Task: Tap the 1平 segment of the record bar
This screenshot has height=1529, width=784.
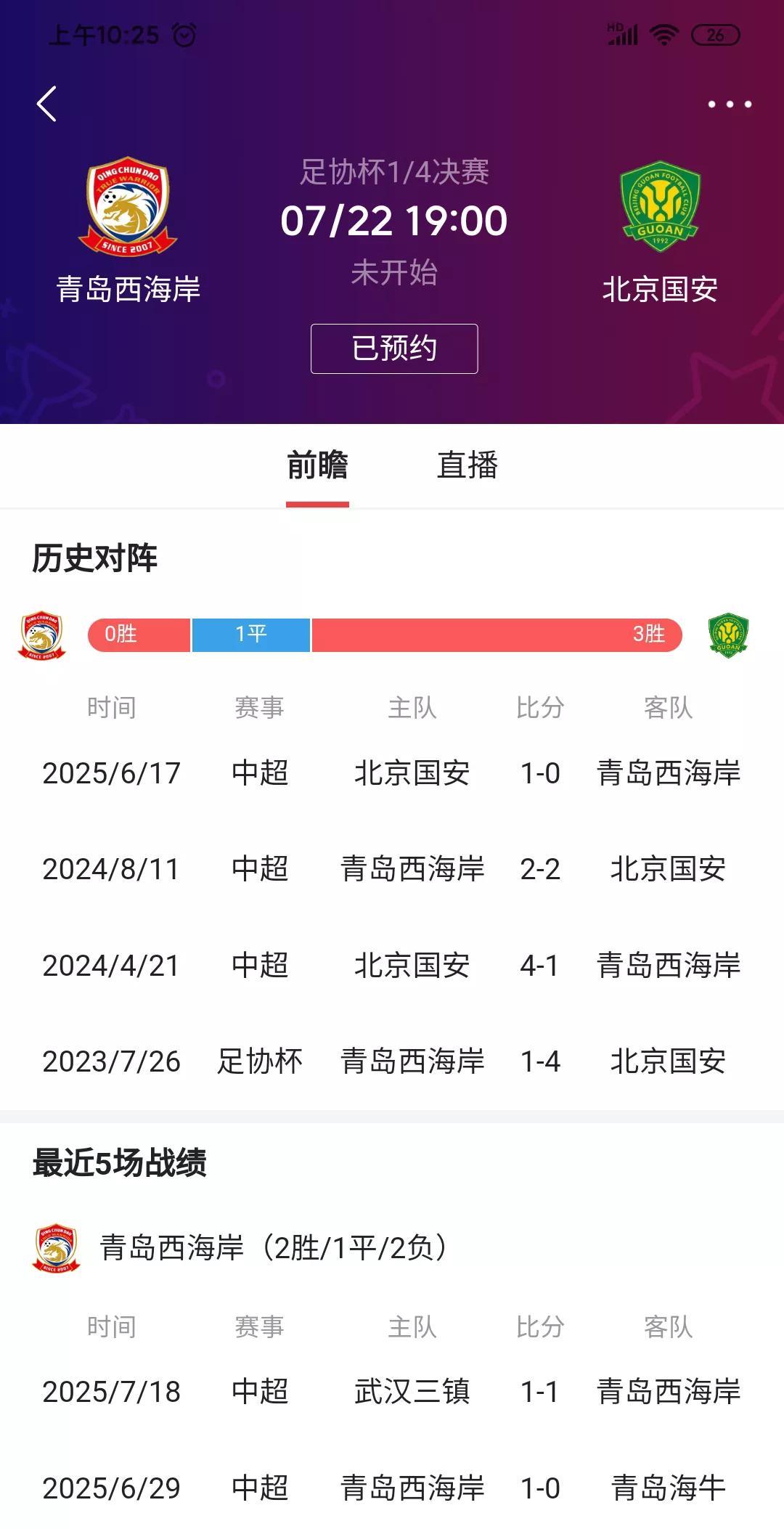Action: 250,635
